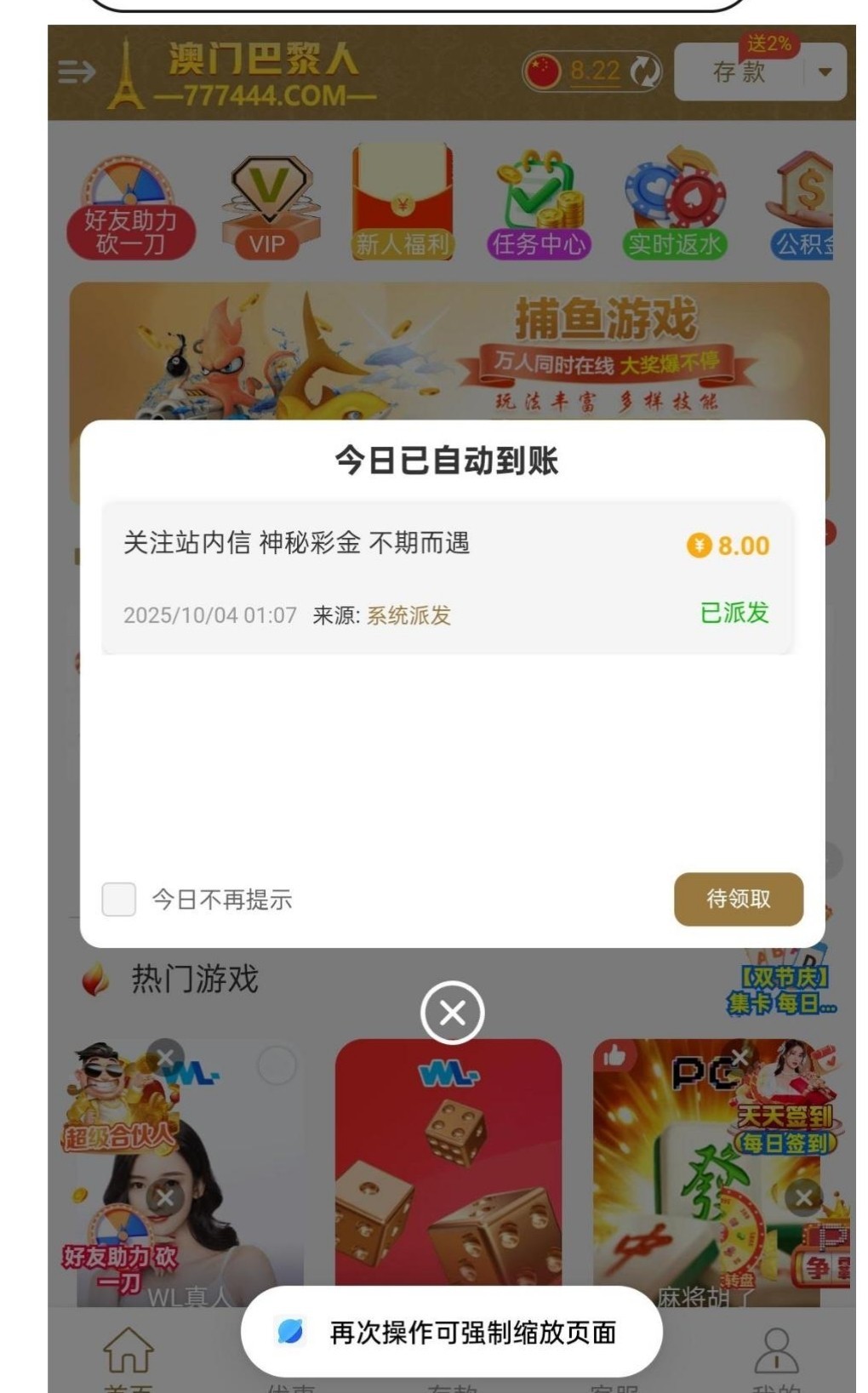This screenshot has height=1393, width=868.
Task: Refresh the 8.22 balance
Action: coord(645,71)
